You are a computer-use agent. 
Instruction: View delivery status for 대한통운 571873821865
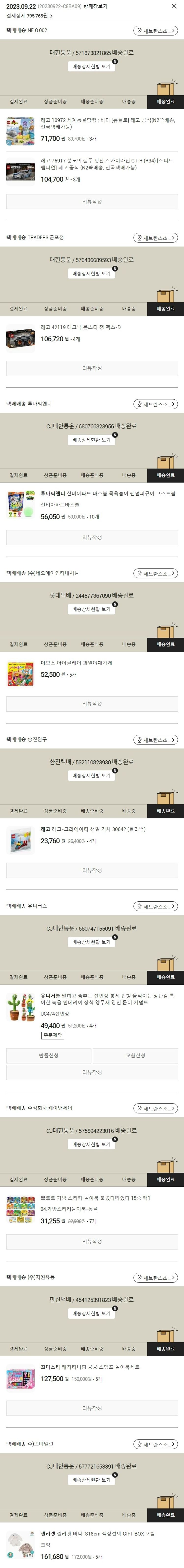92,66
